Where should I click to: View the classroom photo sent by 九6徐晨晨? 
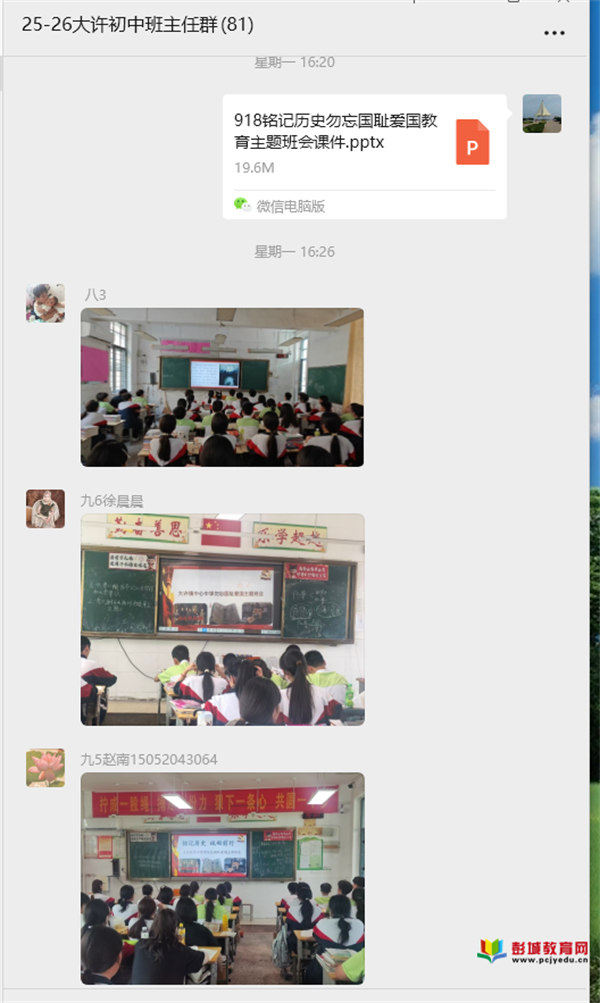click(222, 619)
